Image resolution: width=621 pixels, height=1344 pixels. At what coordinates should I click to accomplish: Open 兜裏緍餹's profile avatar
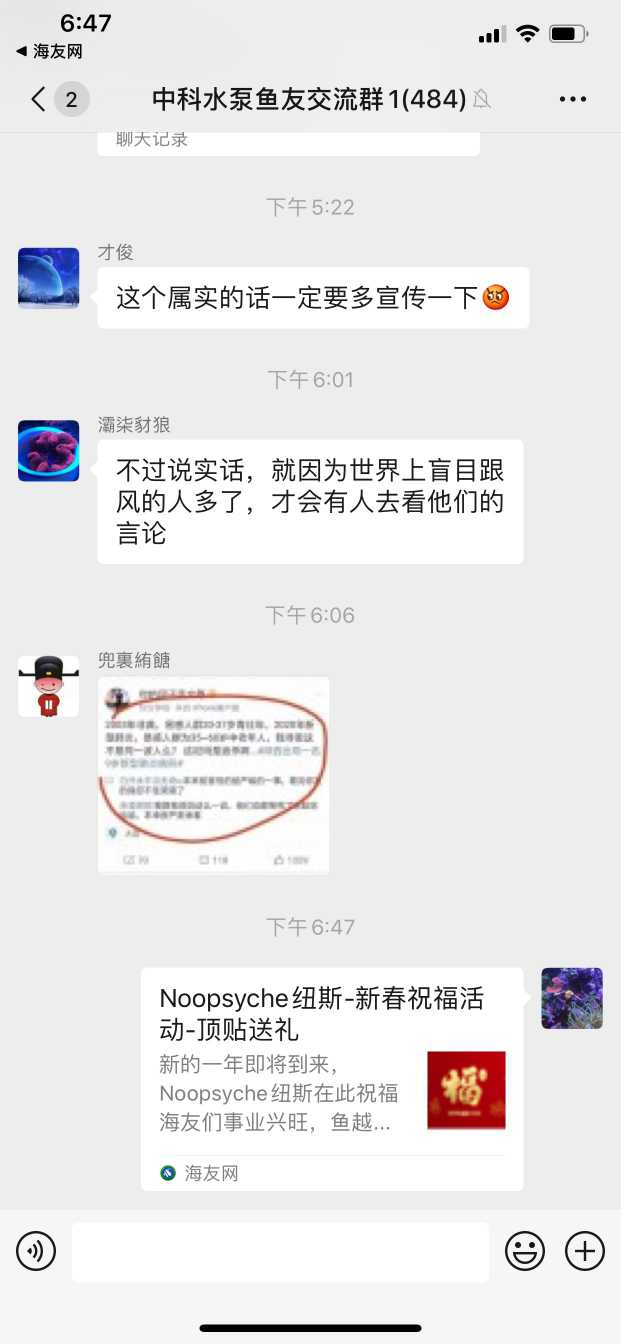[48, 686]
